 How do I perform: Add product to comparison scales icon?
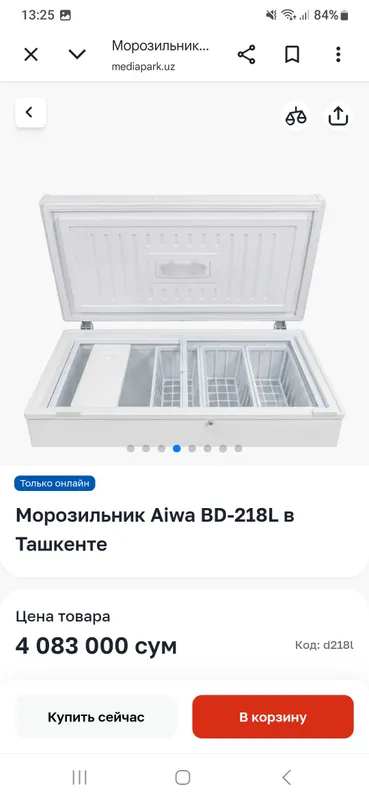[296, 116]
